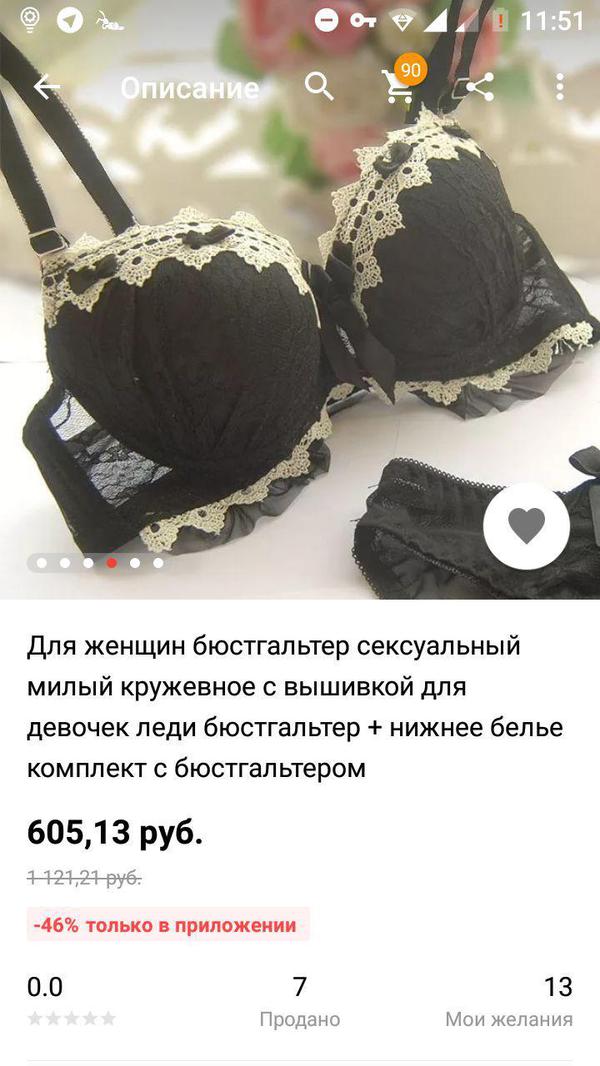Share this product listing

tap(480, 88)
